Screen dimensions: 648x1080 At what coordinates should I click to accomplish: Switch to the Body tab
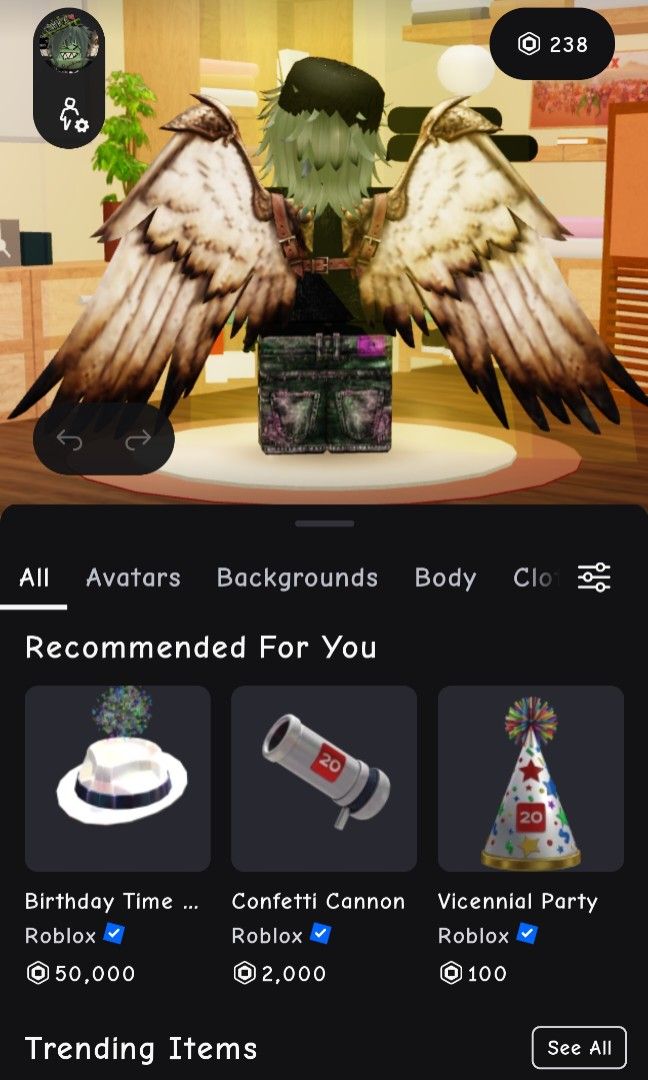pos(445,579)
